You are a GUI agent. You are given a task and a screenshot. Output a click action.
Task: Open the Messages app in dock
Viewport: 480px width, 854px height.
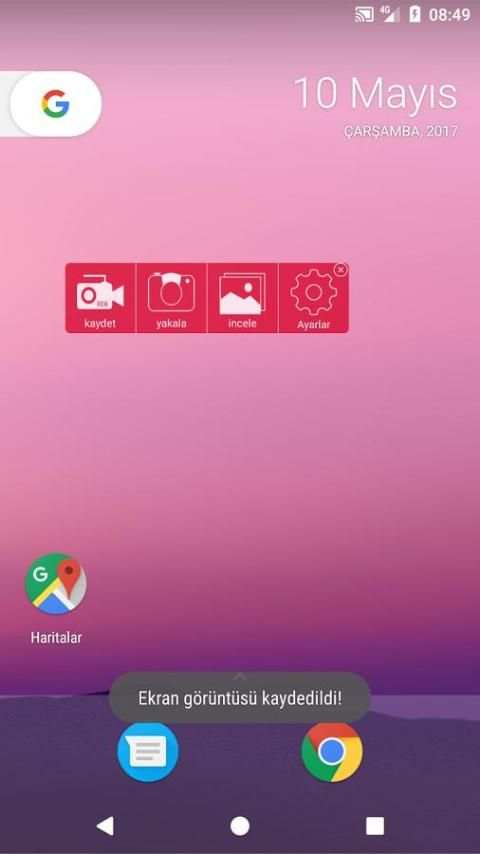[148, 752]
